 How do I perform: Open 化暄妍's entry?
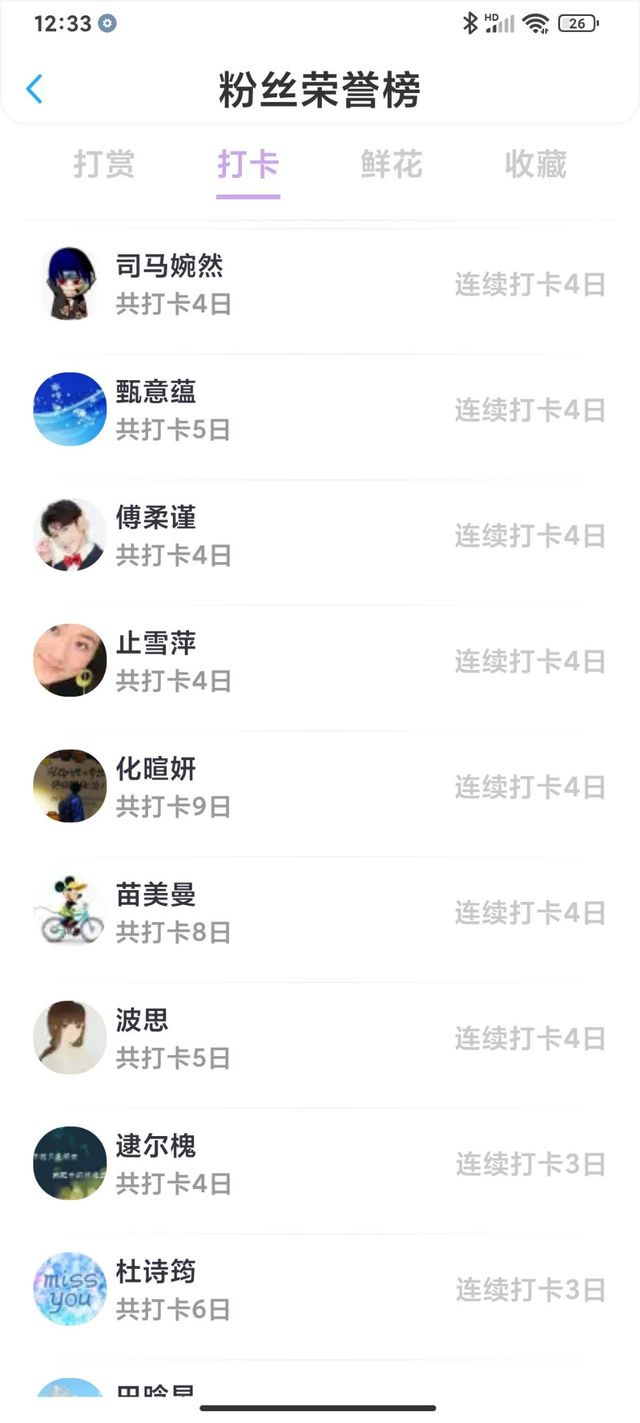[x=320, y=787]
